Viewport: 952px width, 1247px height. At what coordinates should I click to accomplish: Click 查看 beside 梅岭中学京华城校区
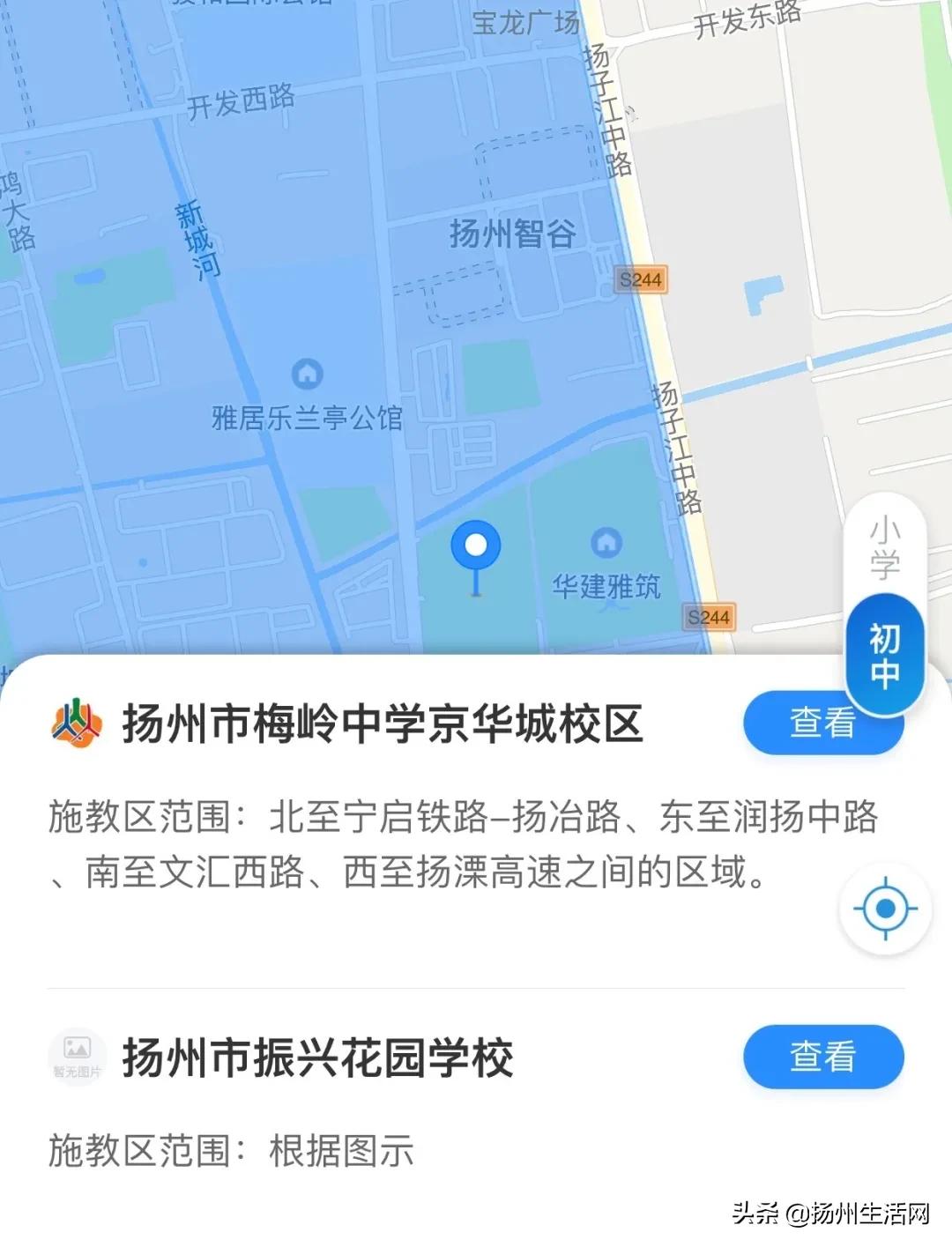point(822,724)
